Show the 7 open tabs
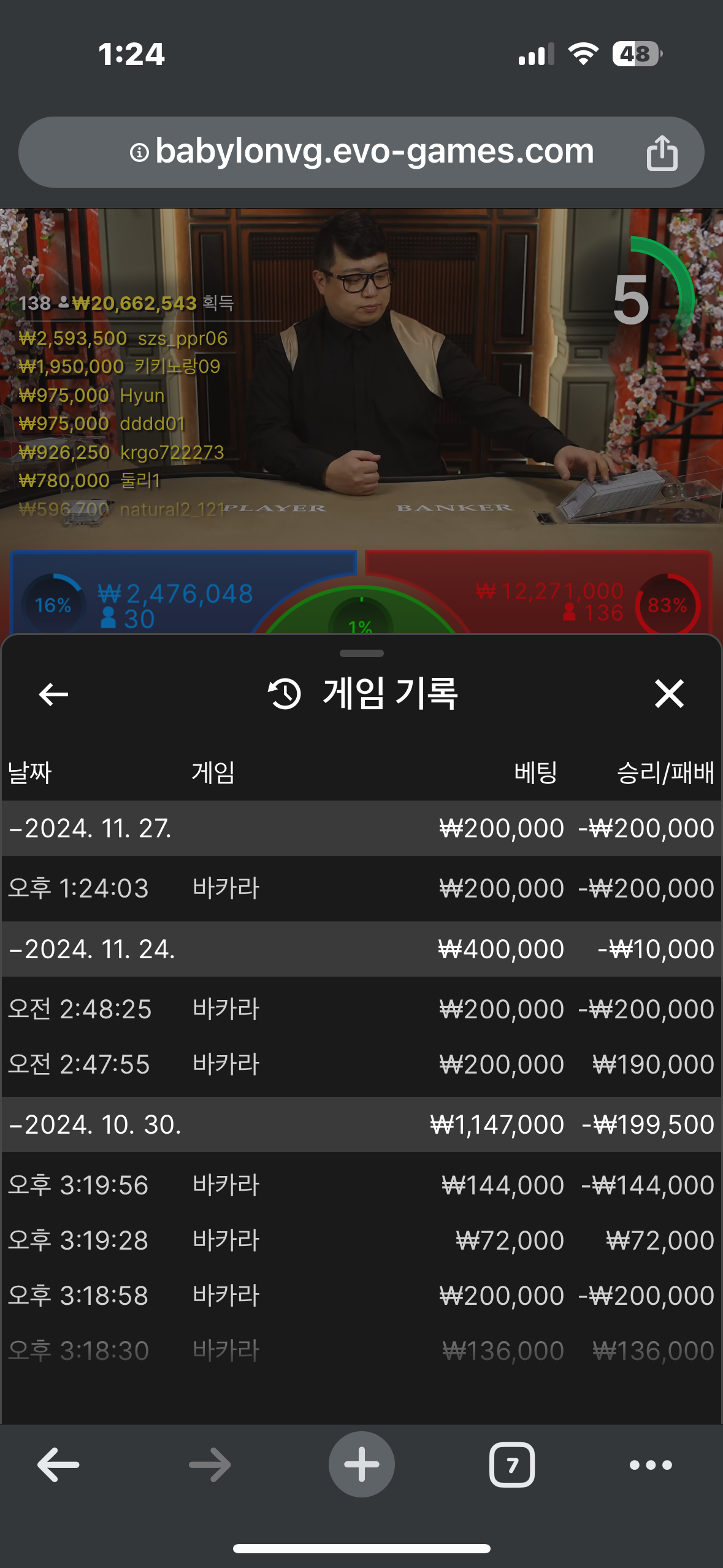 [x=511, y=1465]
